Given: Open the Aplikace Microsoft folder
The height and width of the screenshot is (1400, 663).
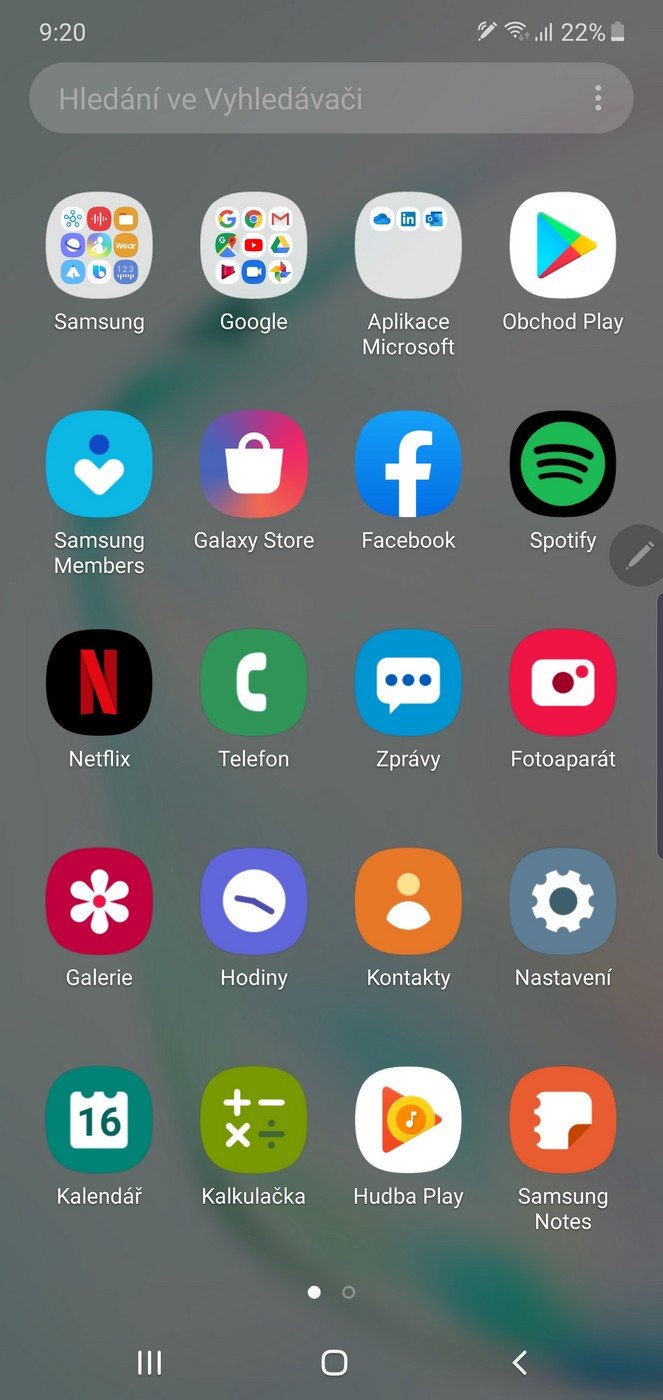Looking at the screenshot, I should pos(408,245).
